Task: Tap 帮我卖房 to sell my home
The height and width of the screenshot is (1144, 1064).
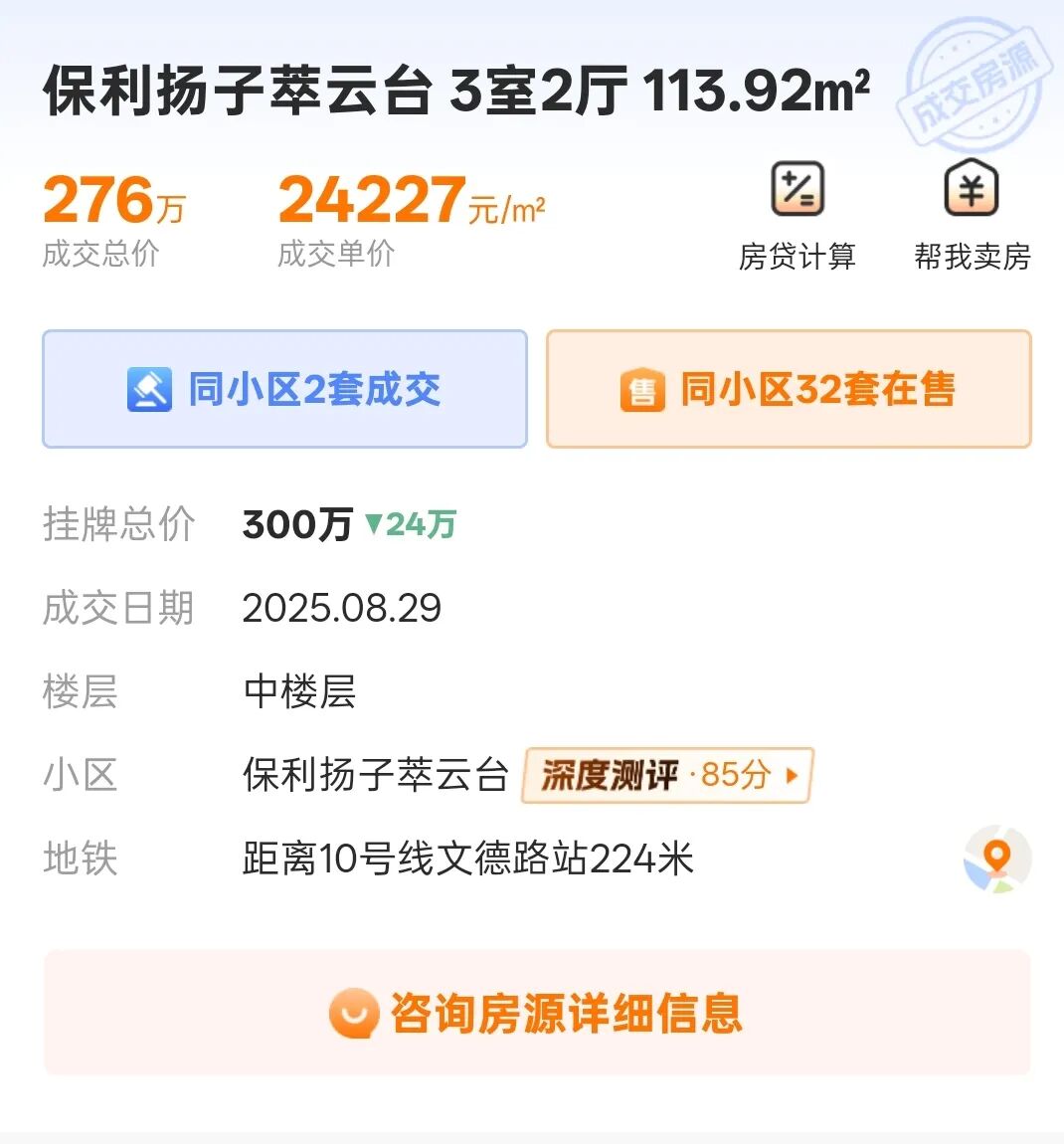Action: pos(972,214)
